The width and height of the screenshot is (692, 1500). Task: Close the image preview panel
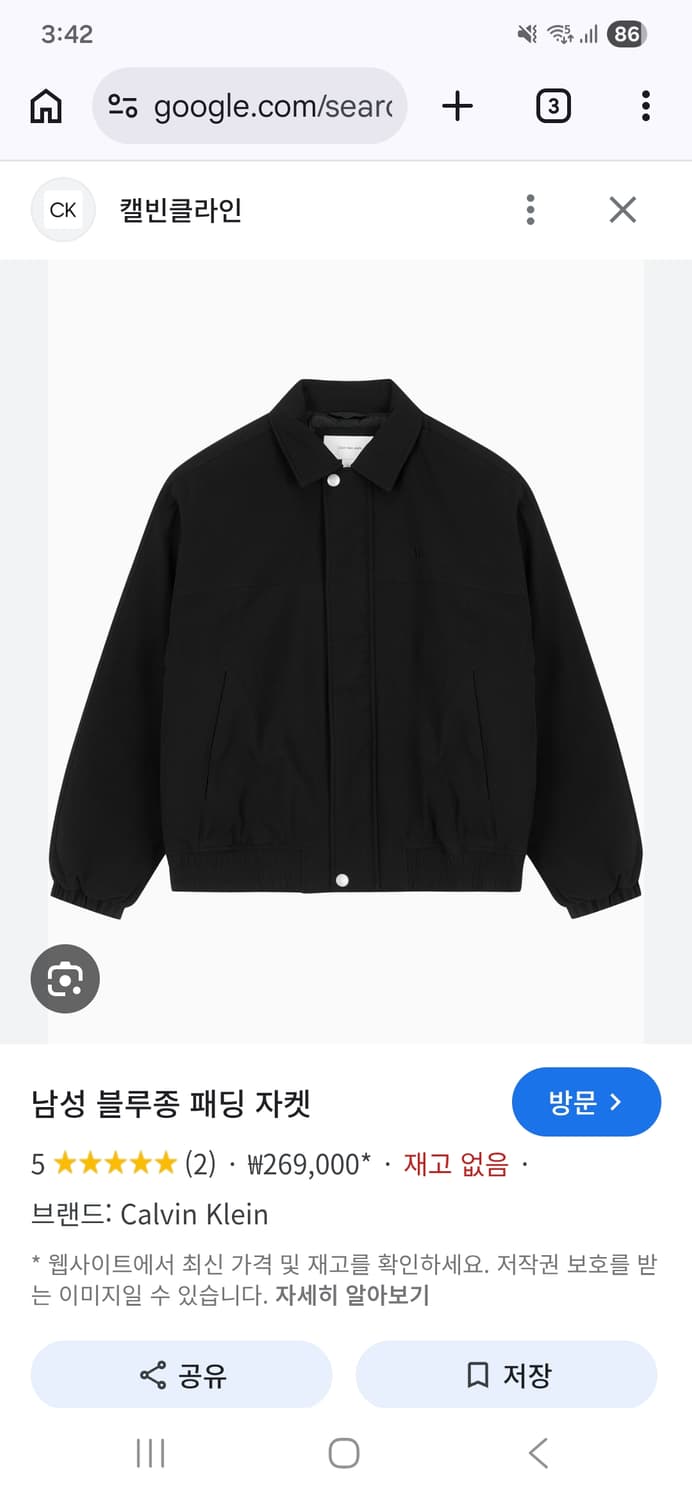pos(622,210)
